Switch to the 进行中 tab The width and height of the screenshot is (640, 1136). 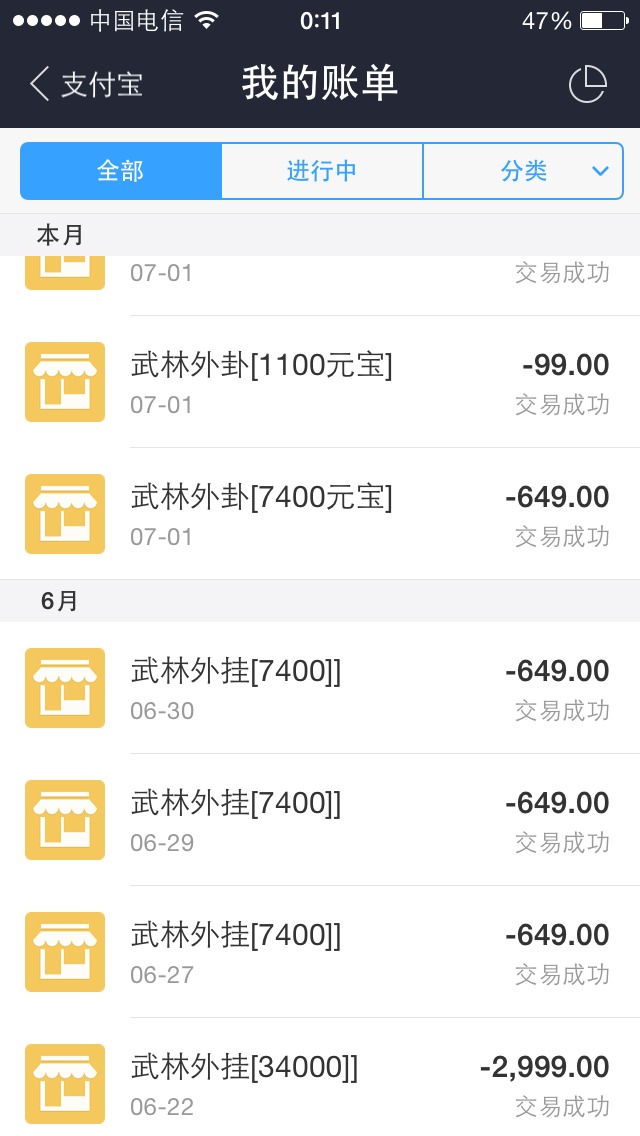tap(322, 171)
